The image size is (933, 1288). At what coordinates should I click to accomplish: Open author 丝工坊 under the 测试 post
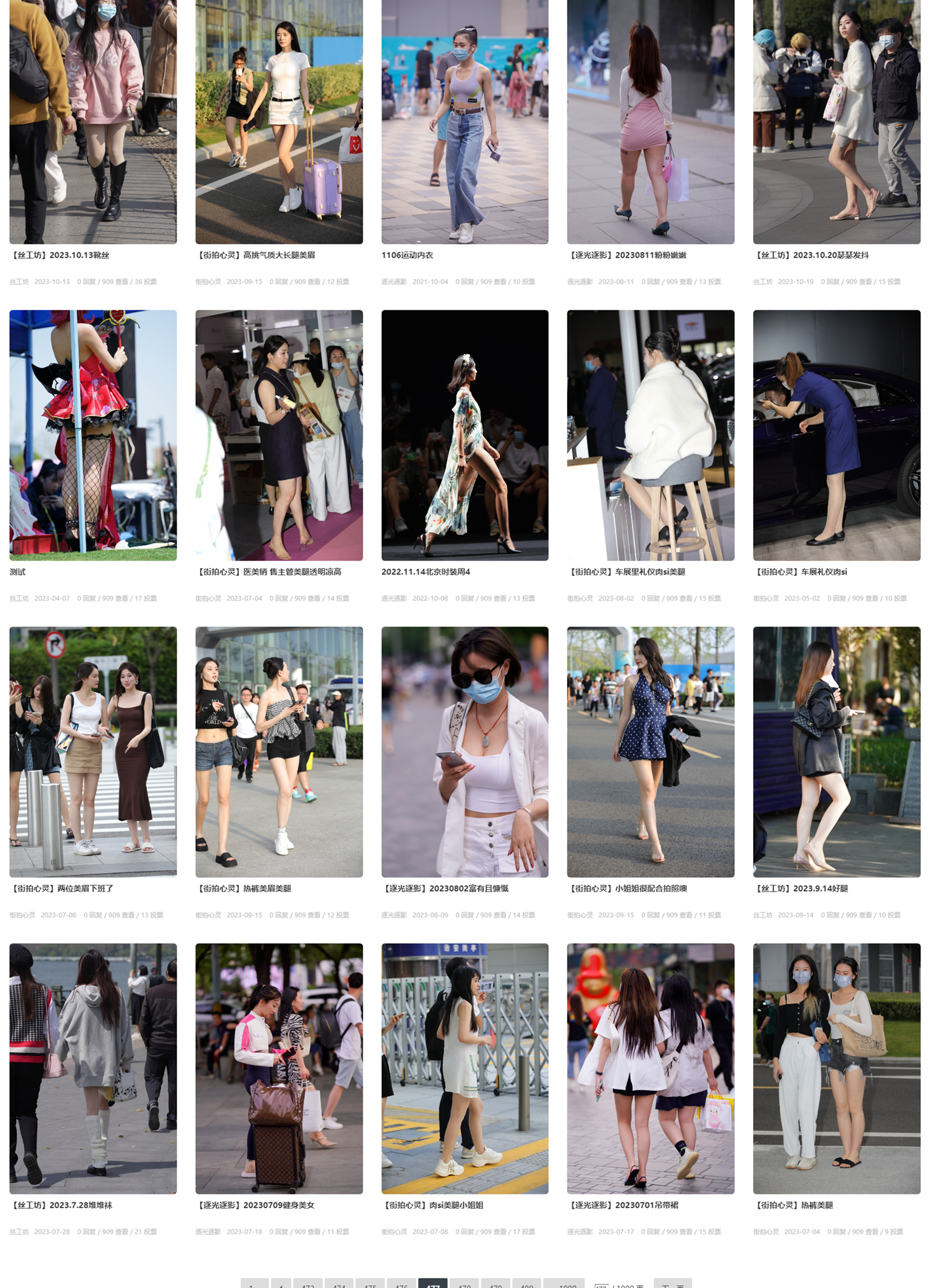point(19,598)
